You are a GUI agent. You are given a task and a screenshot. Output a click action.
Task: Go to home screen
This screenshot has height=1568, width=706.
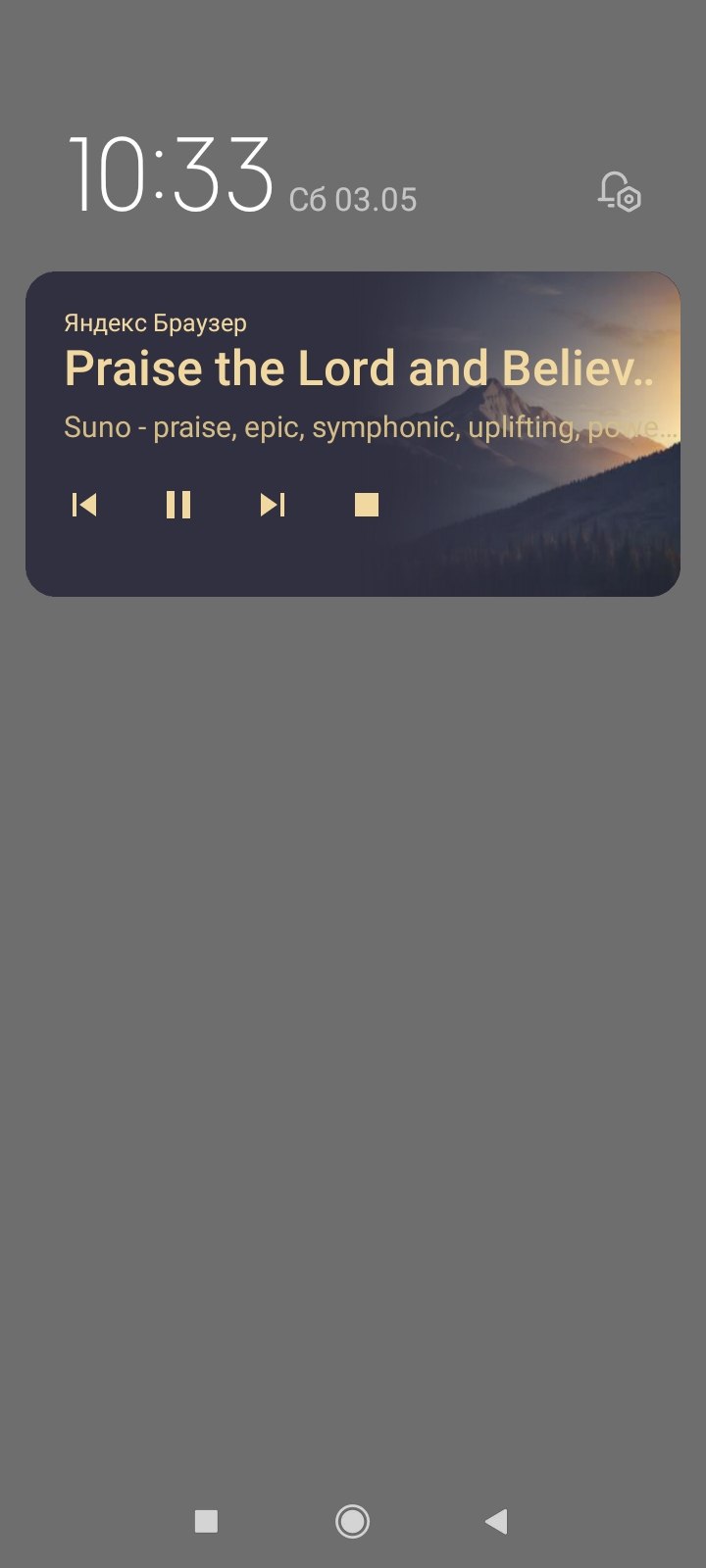coord(352,1521)
